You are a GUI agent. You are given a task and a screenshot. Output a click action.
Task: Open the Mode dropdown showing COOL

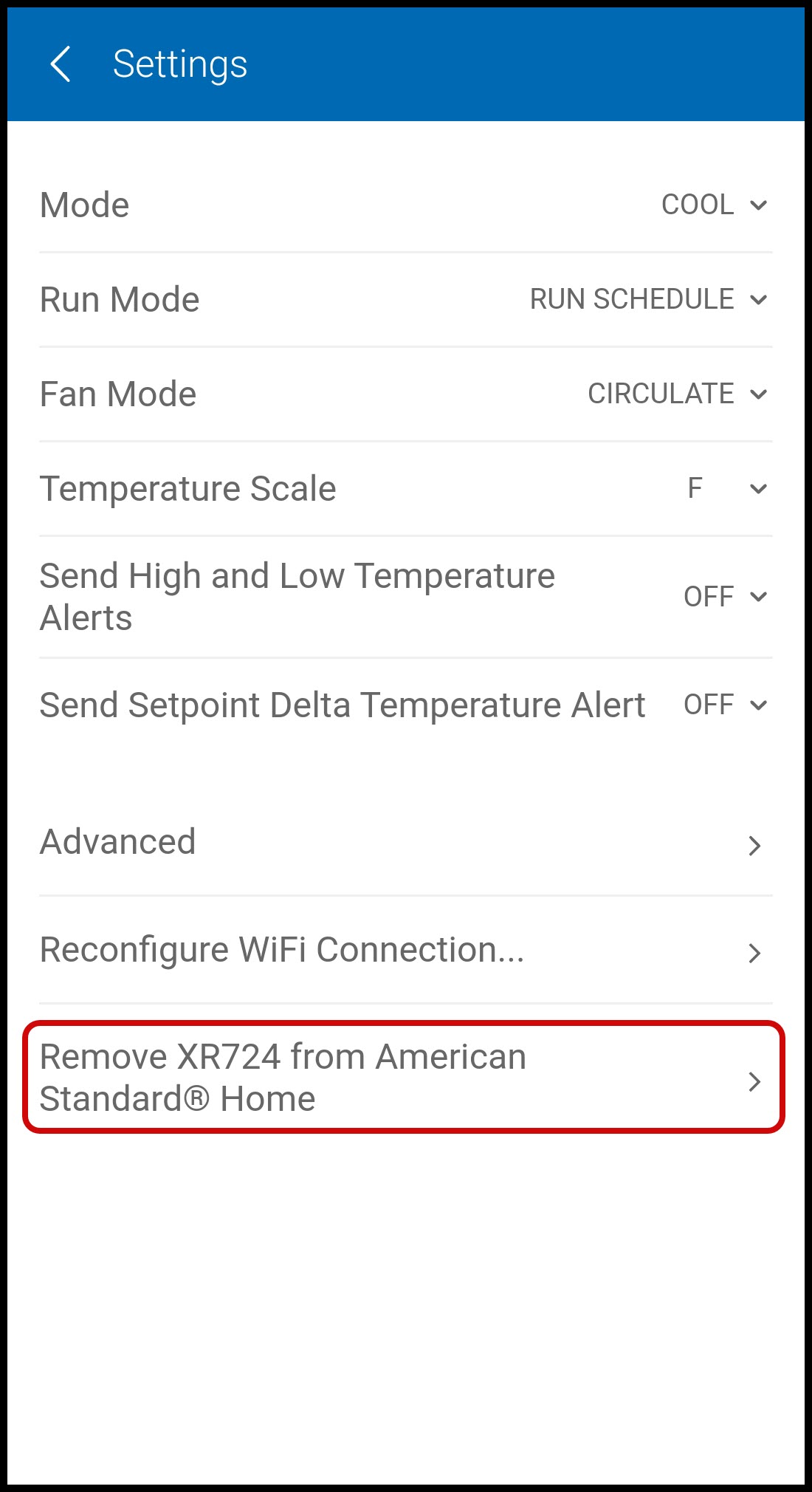[714, 205]
